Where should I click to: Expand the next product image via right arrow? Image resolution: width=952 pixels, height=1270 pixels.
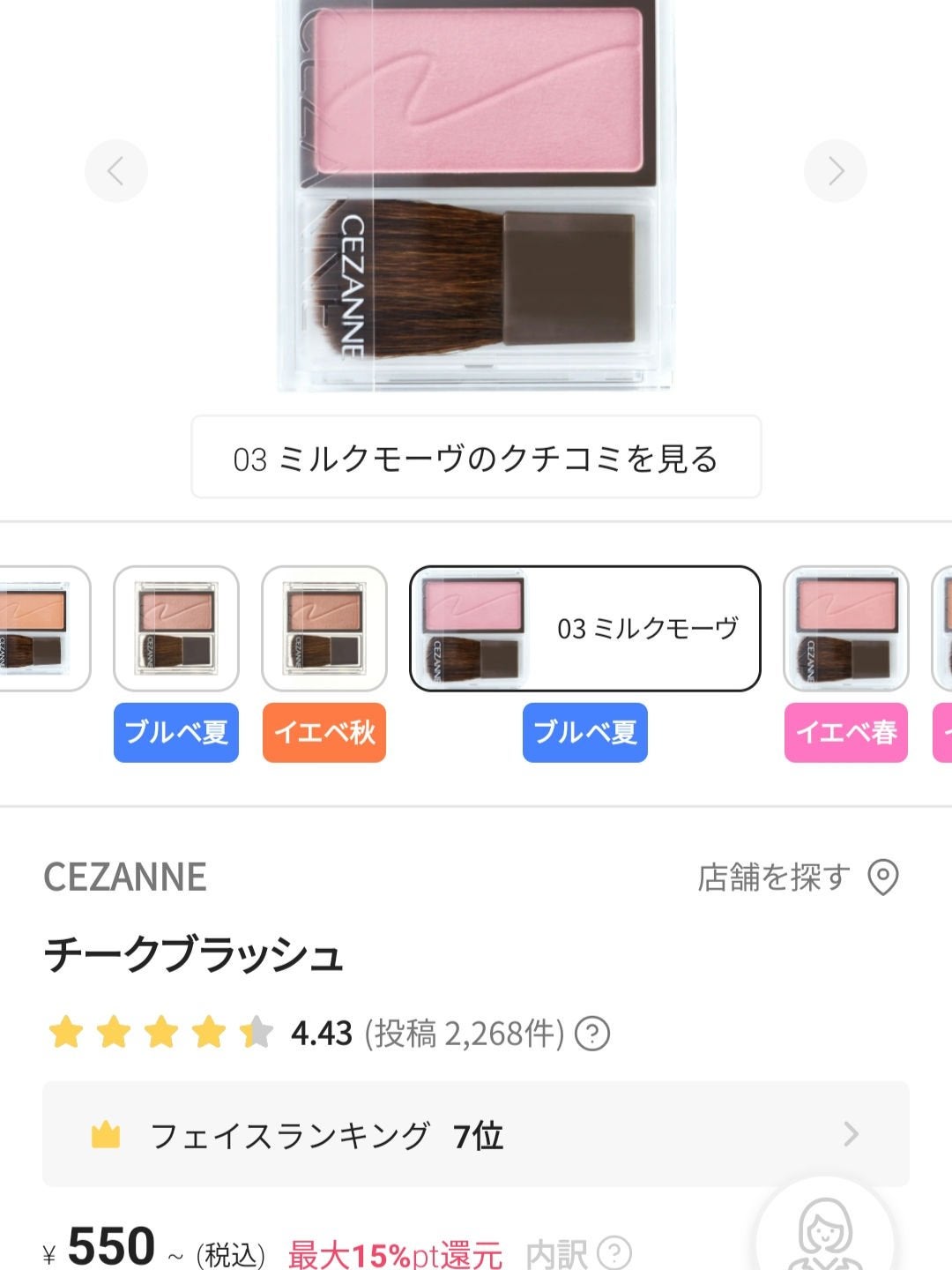click(x=836, y=170)
